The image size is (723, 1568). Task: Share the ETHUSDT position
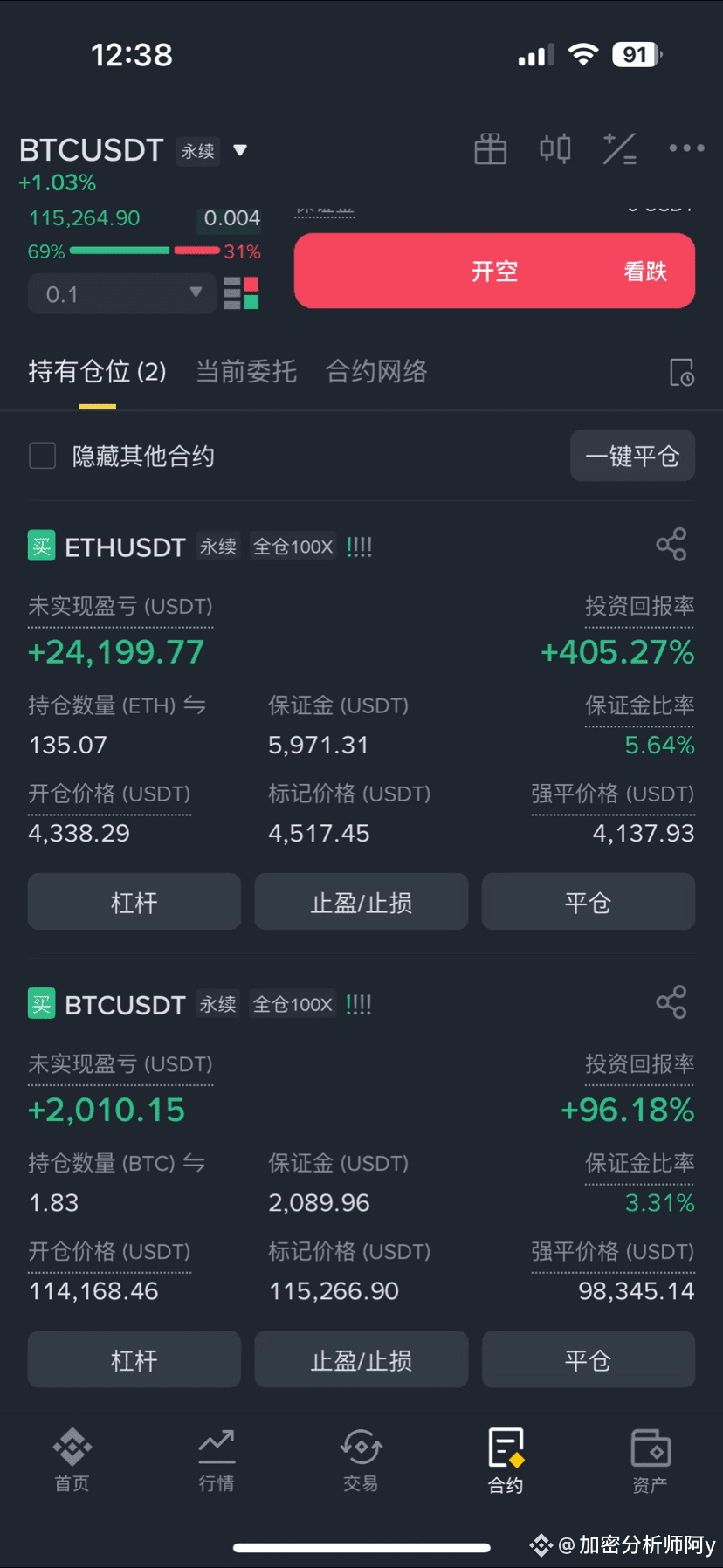[671, 545]
